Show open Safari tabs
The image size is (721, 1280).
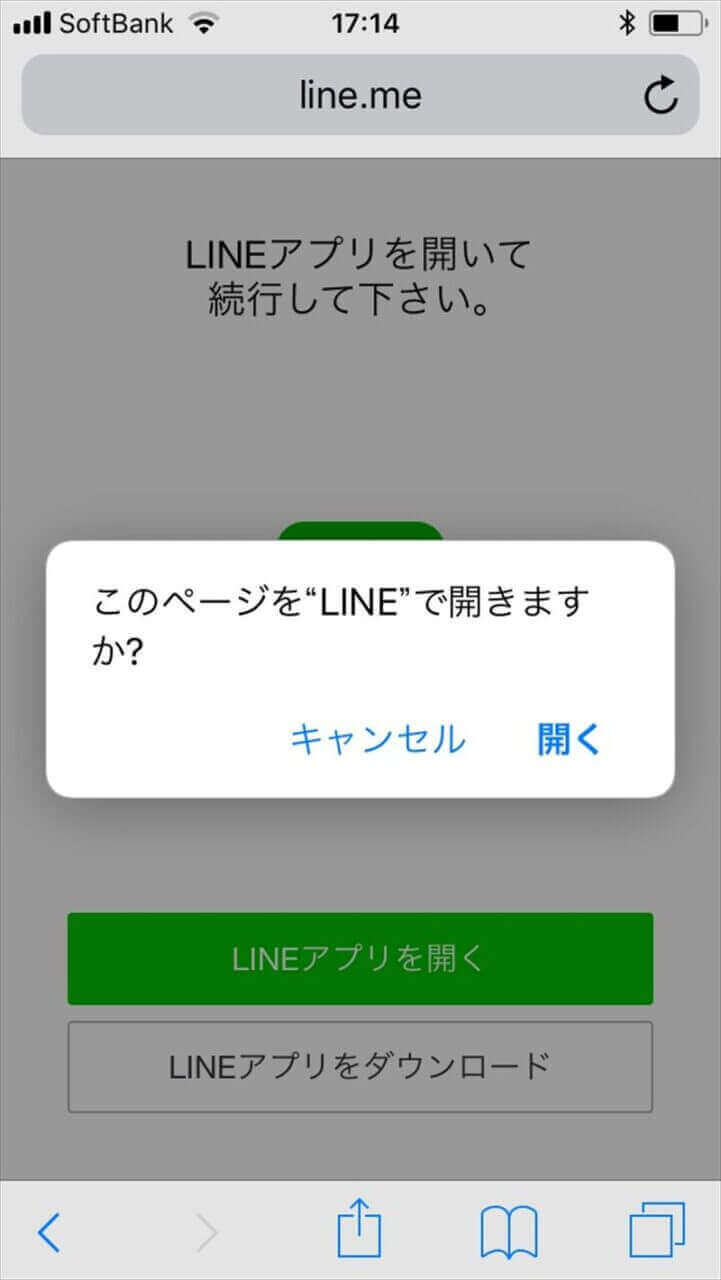(657, 1230)
